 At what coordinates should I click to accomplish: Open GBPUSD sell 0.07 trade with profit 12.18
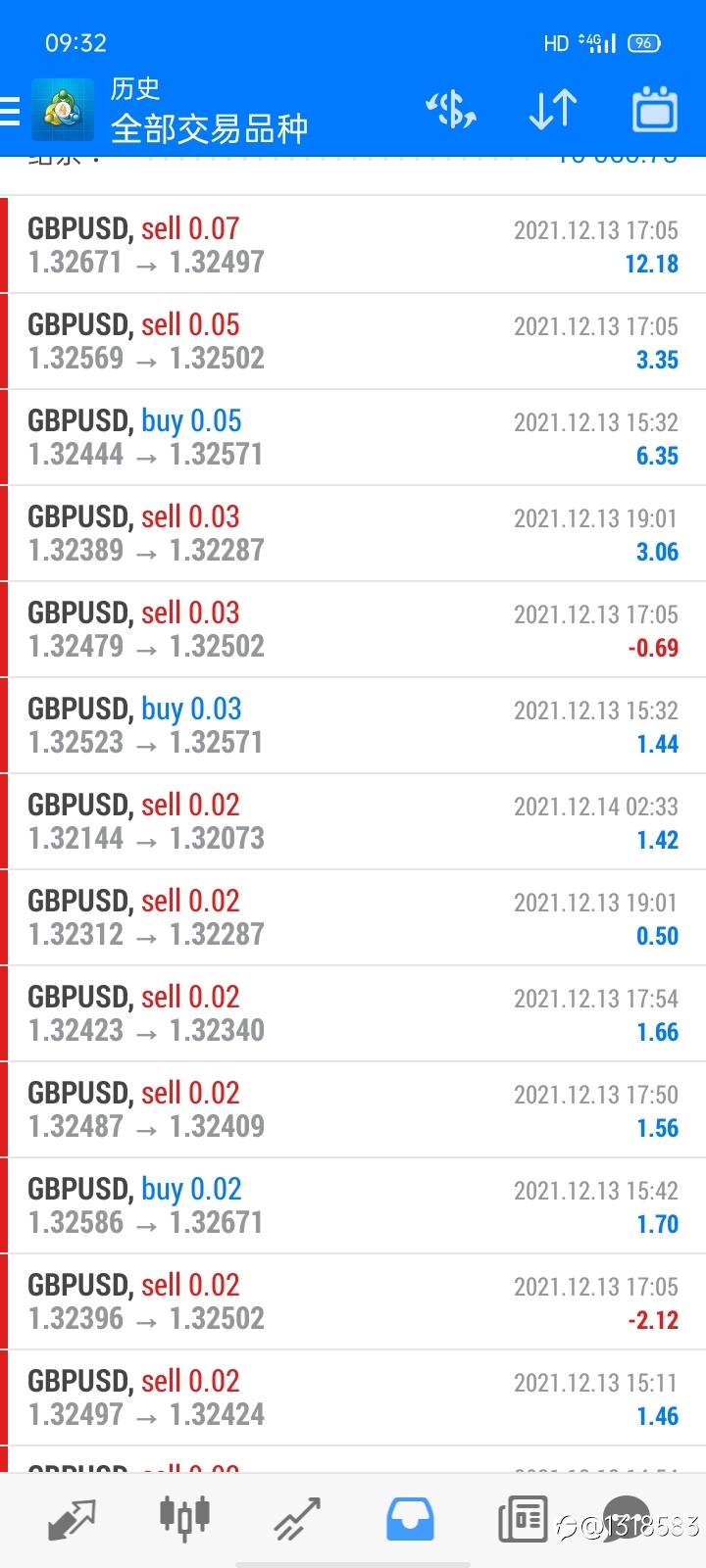point(353,245)
